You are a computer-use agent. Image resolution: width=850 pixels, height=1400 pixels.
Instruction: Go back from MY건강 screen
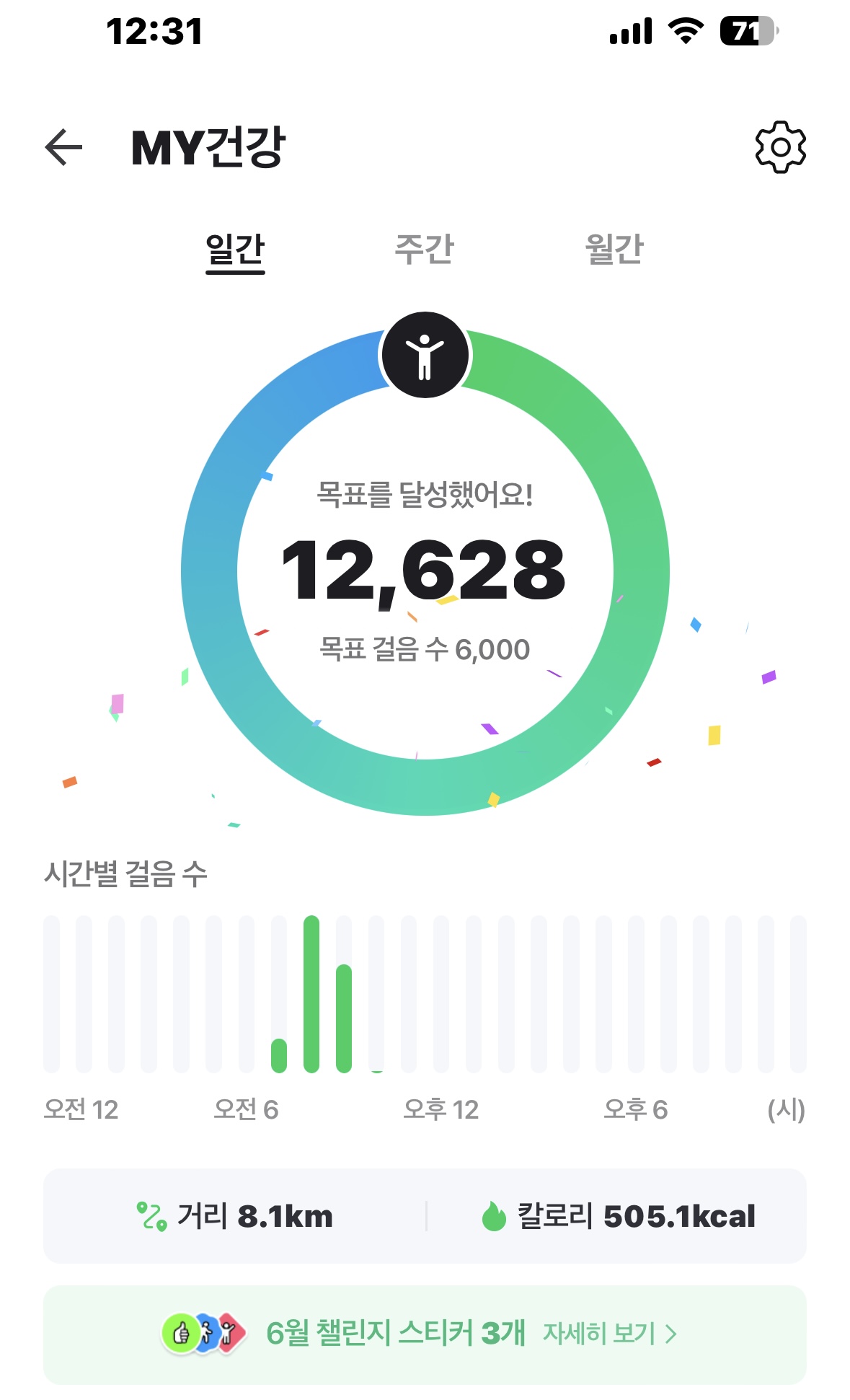coord(64,147)
